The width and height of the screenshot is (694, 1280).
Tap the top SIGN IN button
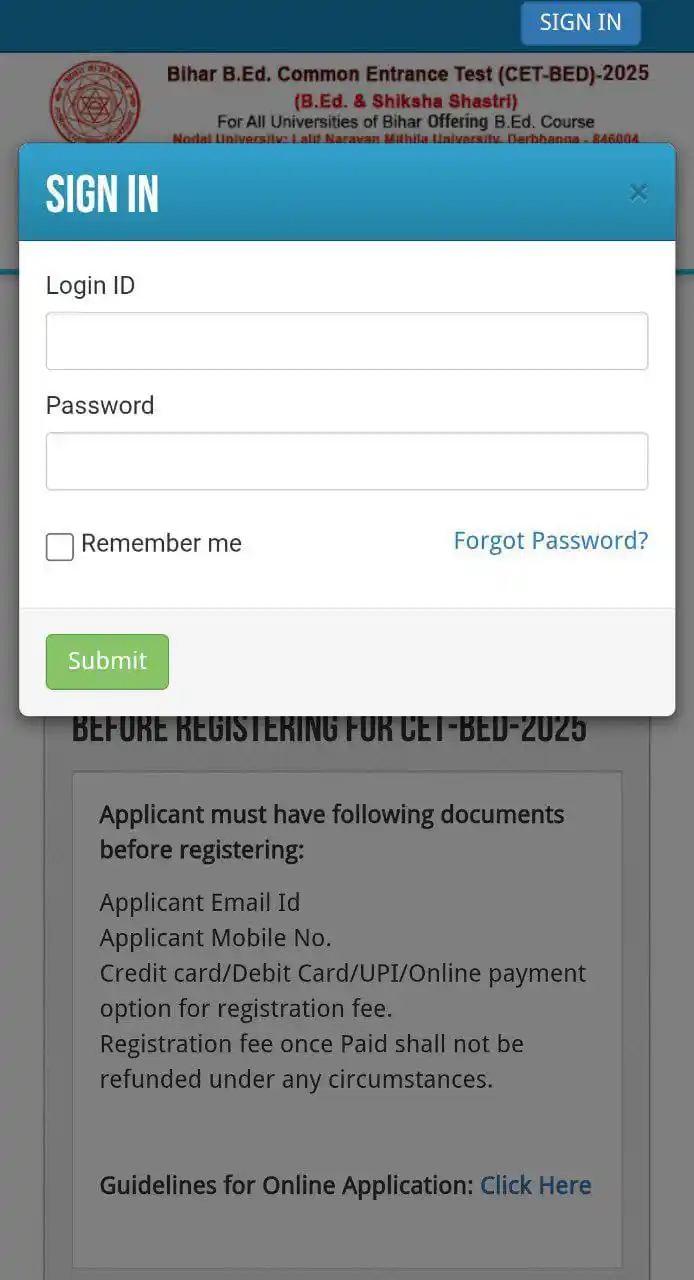pyautogui.click(x=580, y=23)
